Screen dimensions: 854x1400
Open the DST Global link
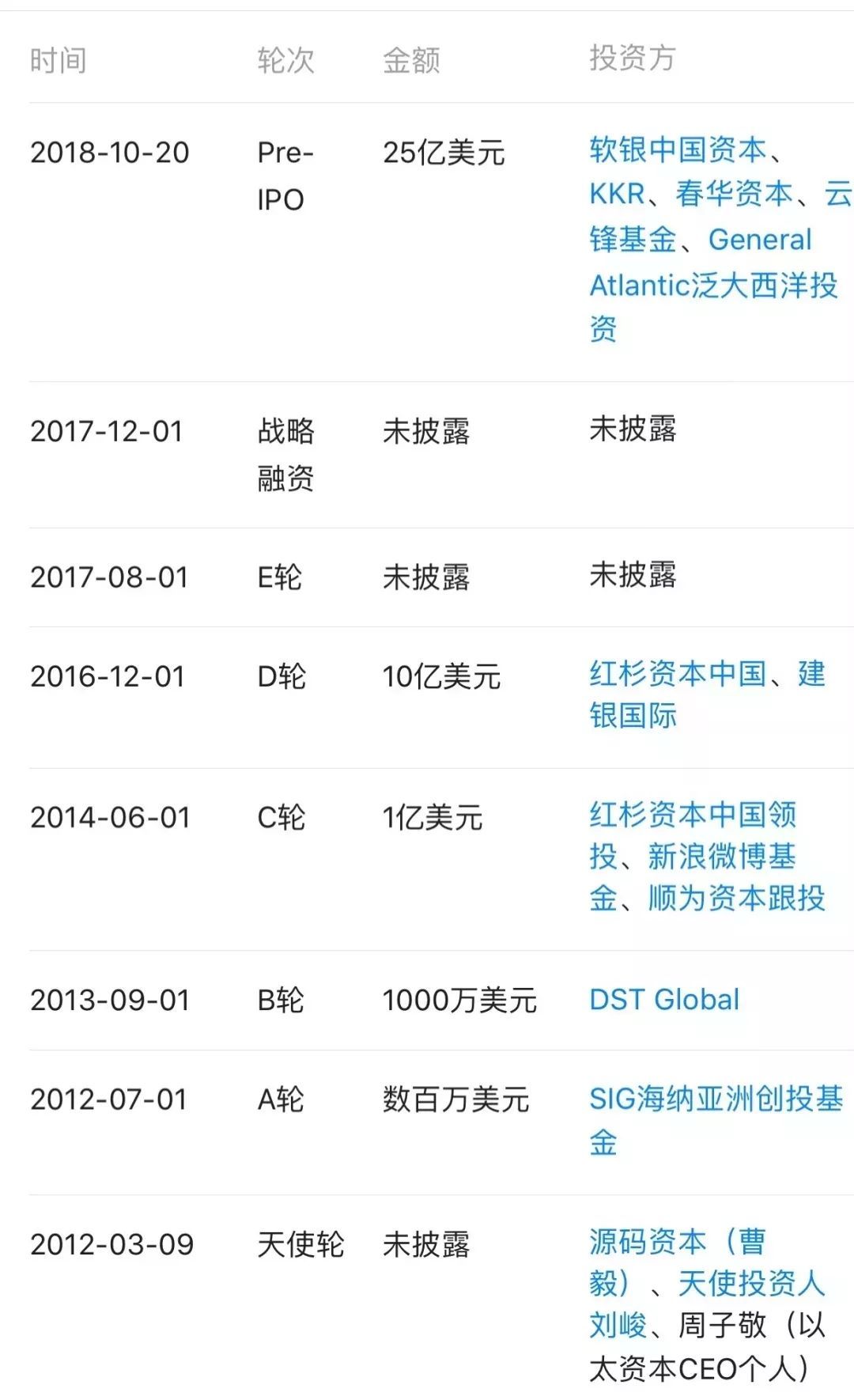tap(664, 1000)
